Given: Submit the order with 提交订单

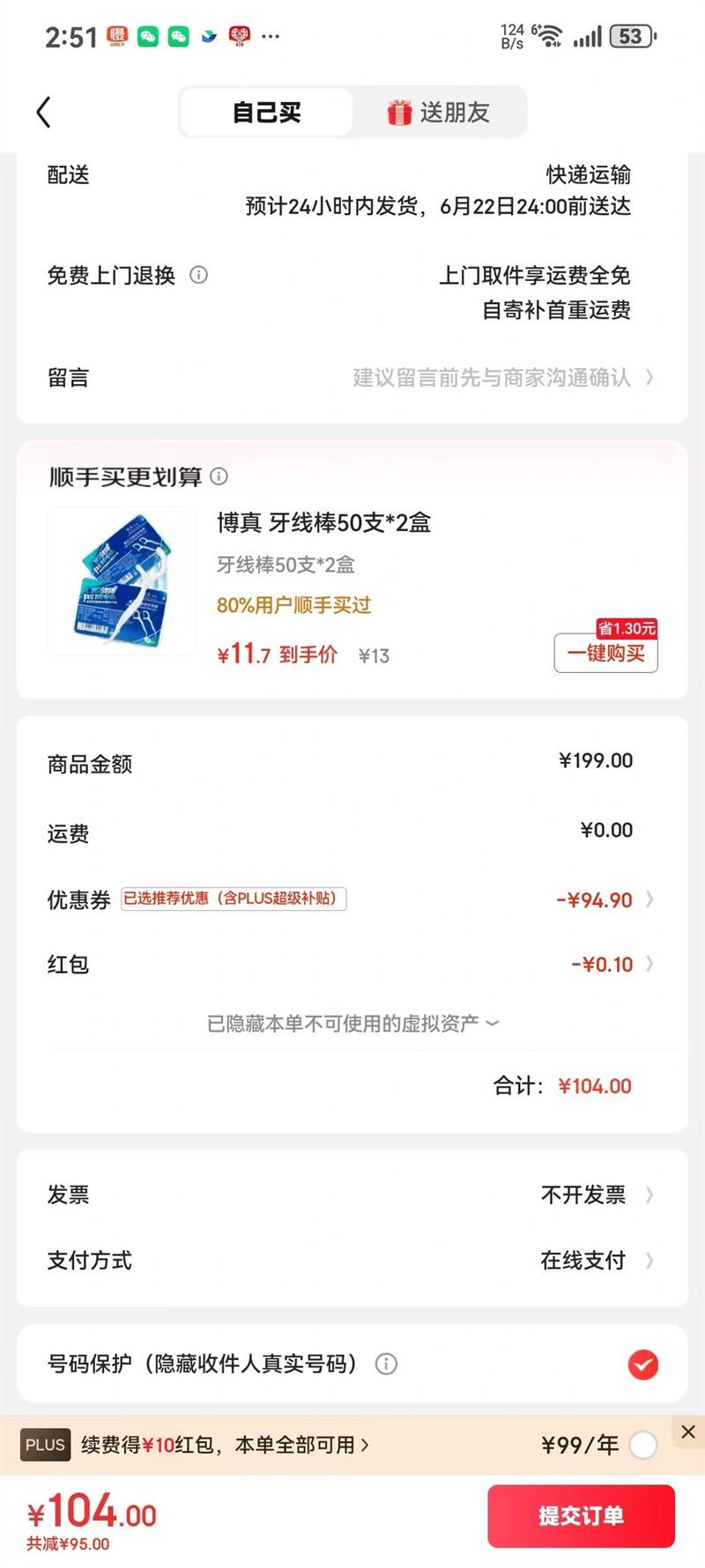Looking at the screenshot, I should [581, 1516].
